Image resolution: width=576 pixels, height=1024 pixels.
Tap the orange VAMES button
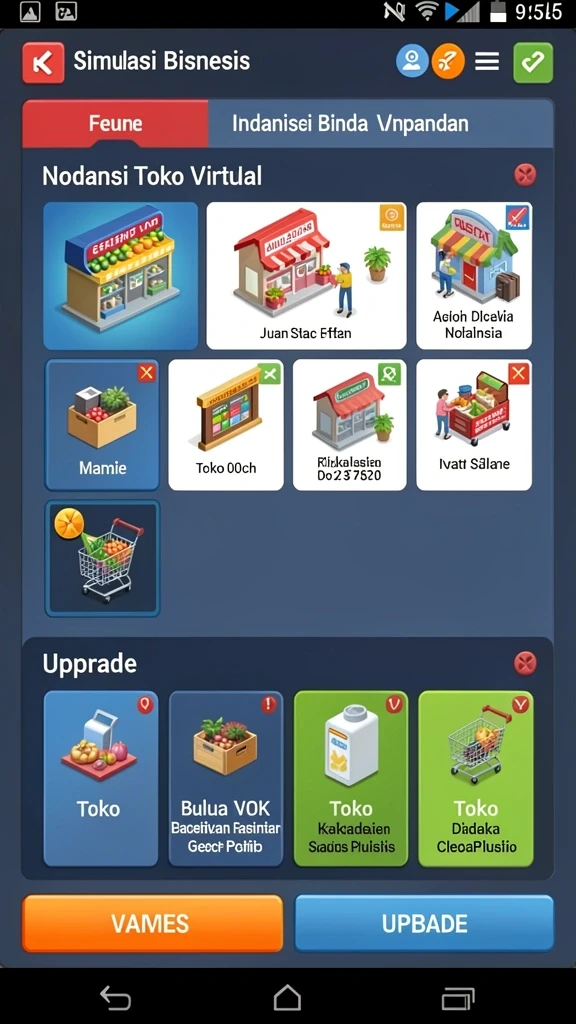[153, 923]
